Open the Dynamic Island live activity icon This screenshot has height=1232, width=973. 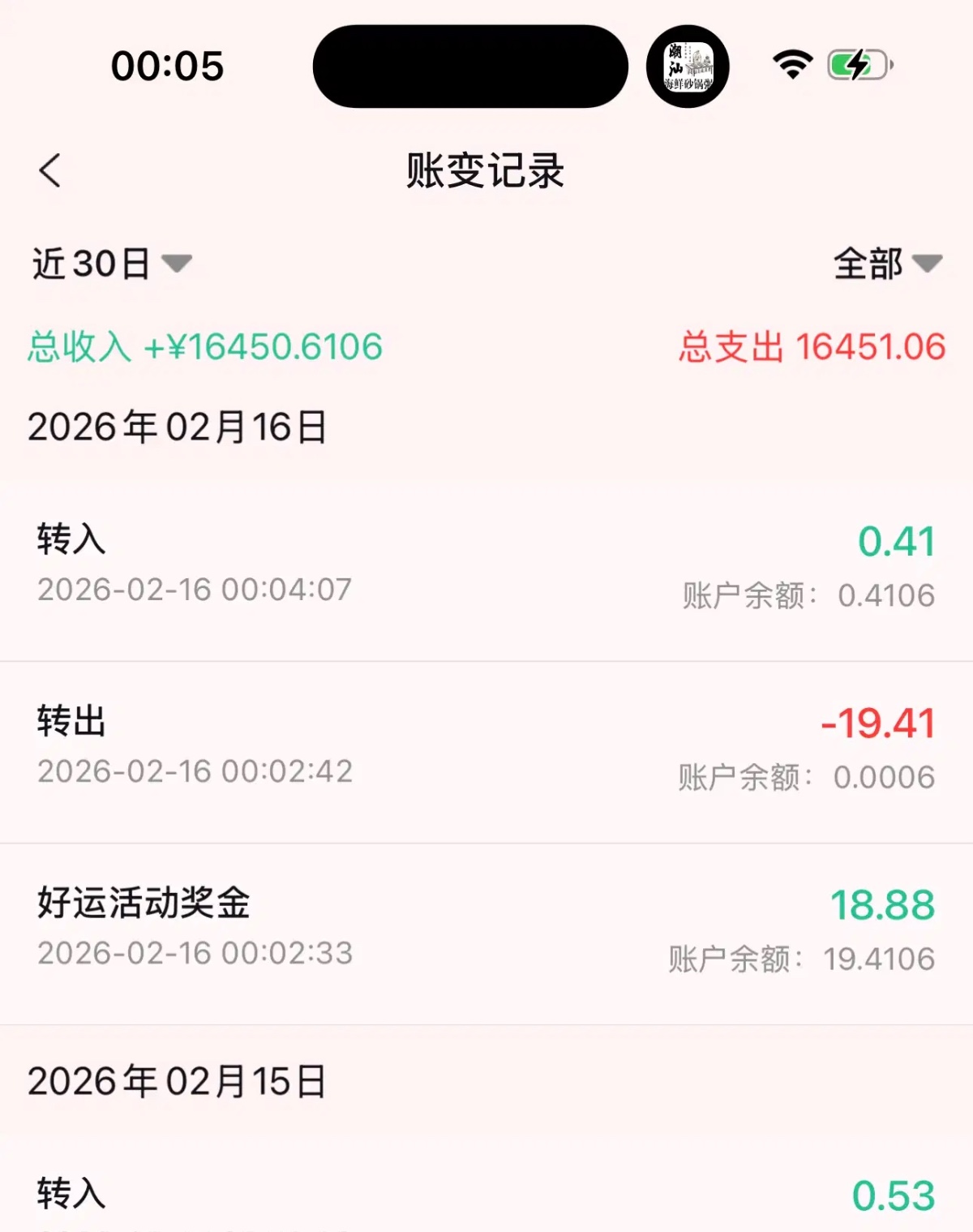pyautogui.click(x=688, y=67)
